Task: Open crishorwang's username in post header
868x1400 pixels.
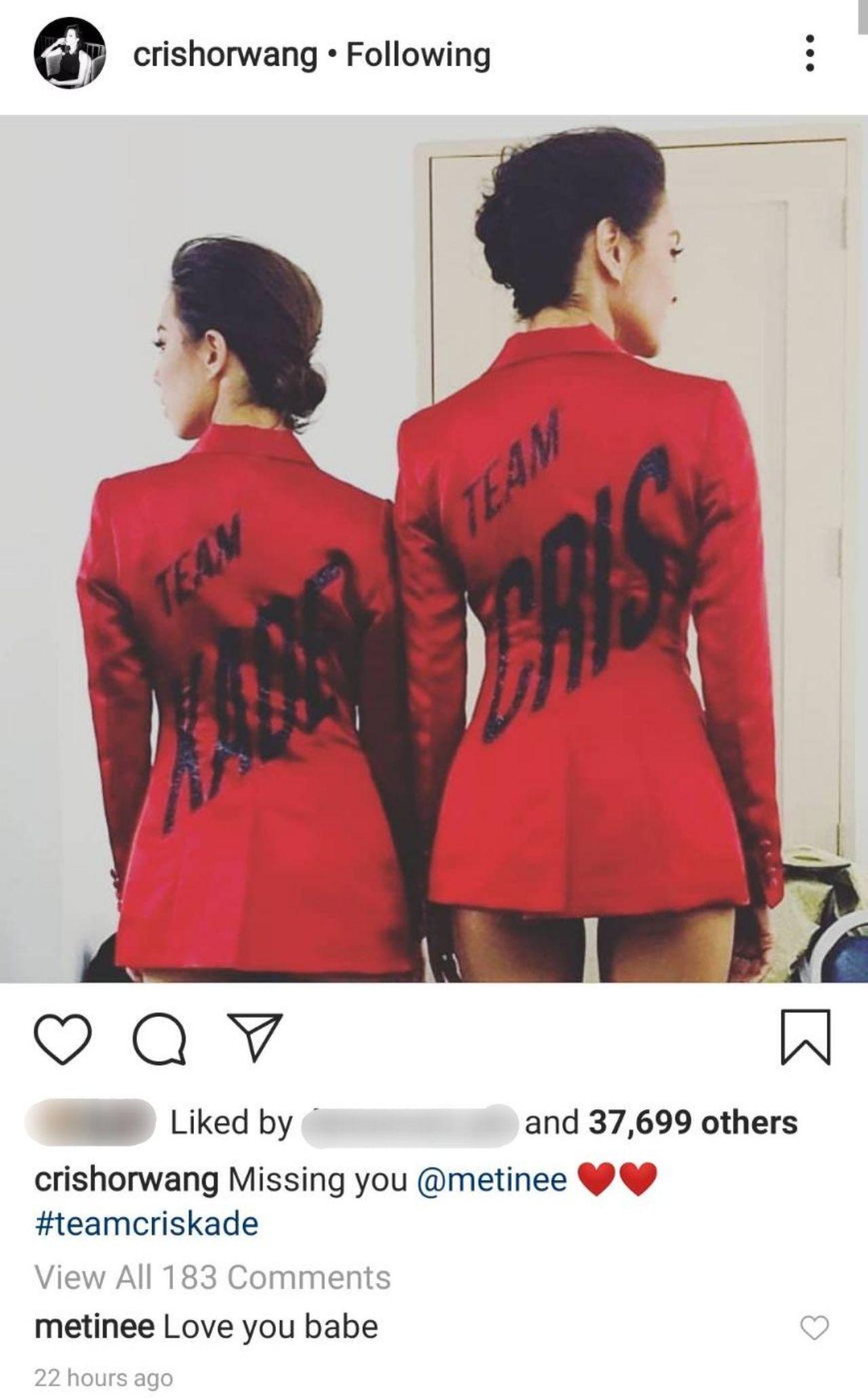Action: [x=224, y=55]
